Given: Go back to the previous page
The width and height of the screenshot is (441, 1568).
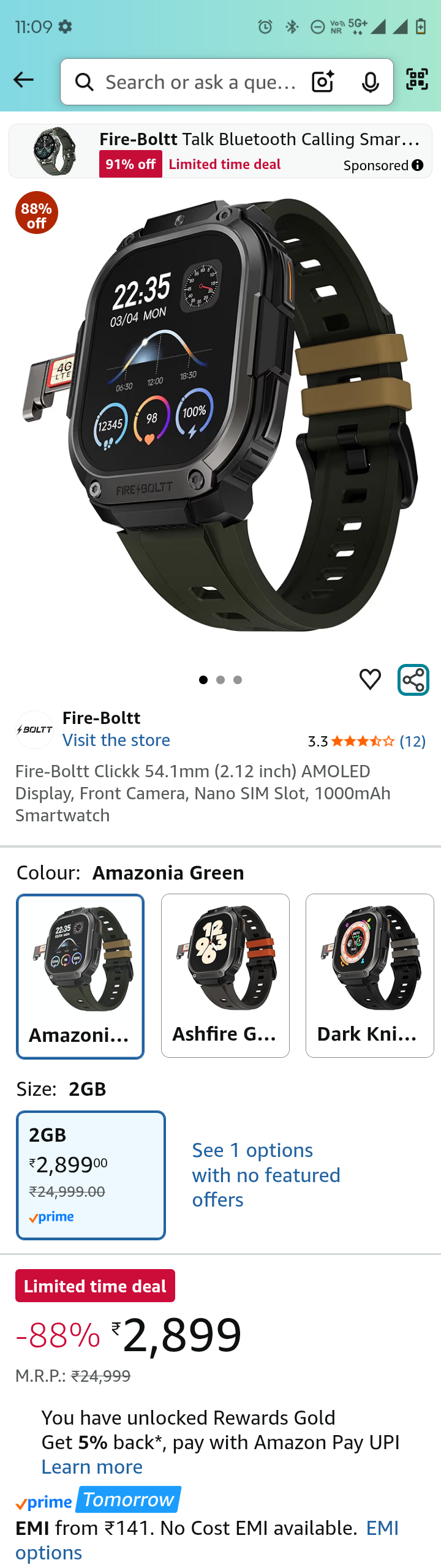Looking at the screenshot, I should point(24,80).
